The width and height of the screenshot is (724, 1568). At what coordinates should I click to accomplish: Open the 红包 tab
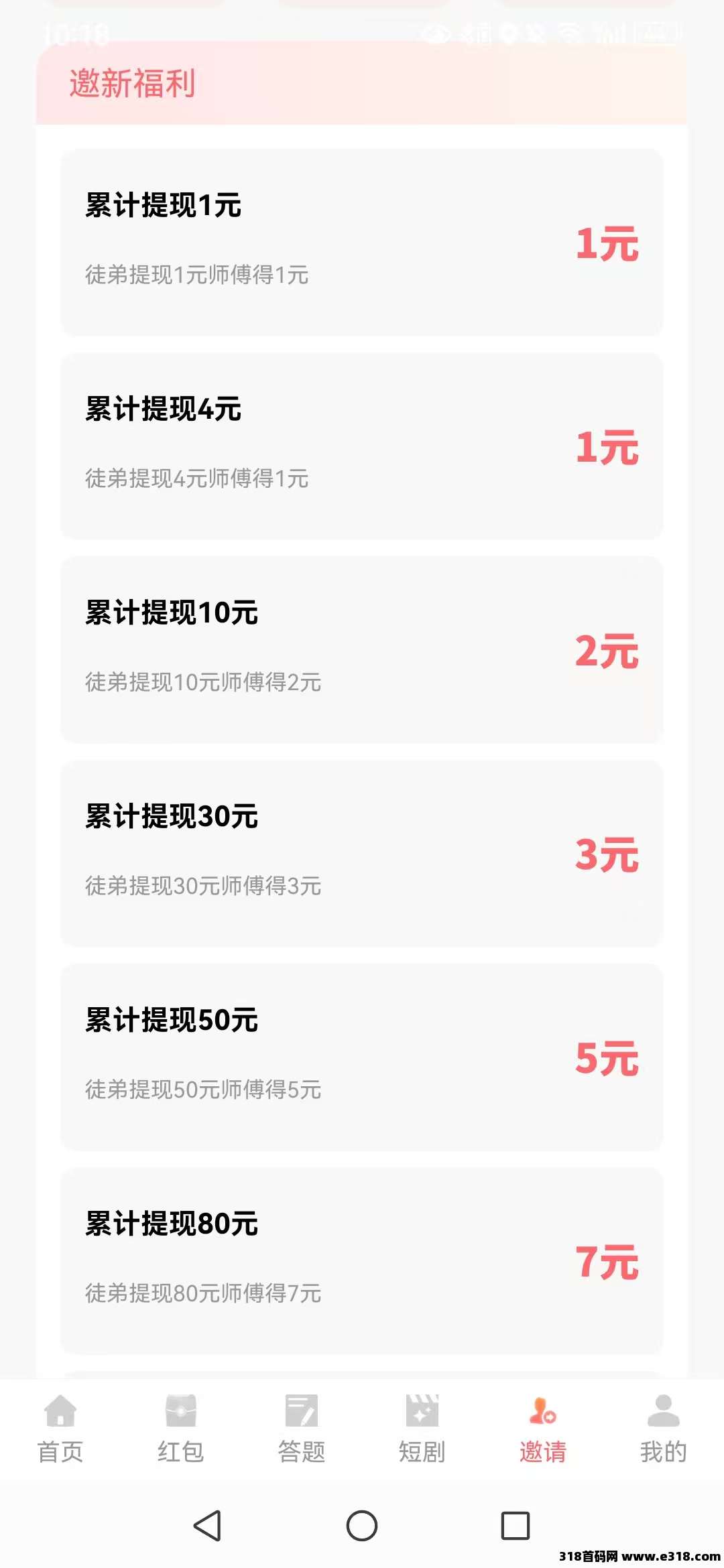click(181, 1429)
